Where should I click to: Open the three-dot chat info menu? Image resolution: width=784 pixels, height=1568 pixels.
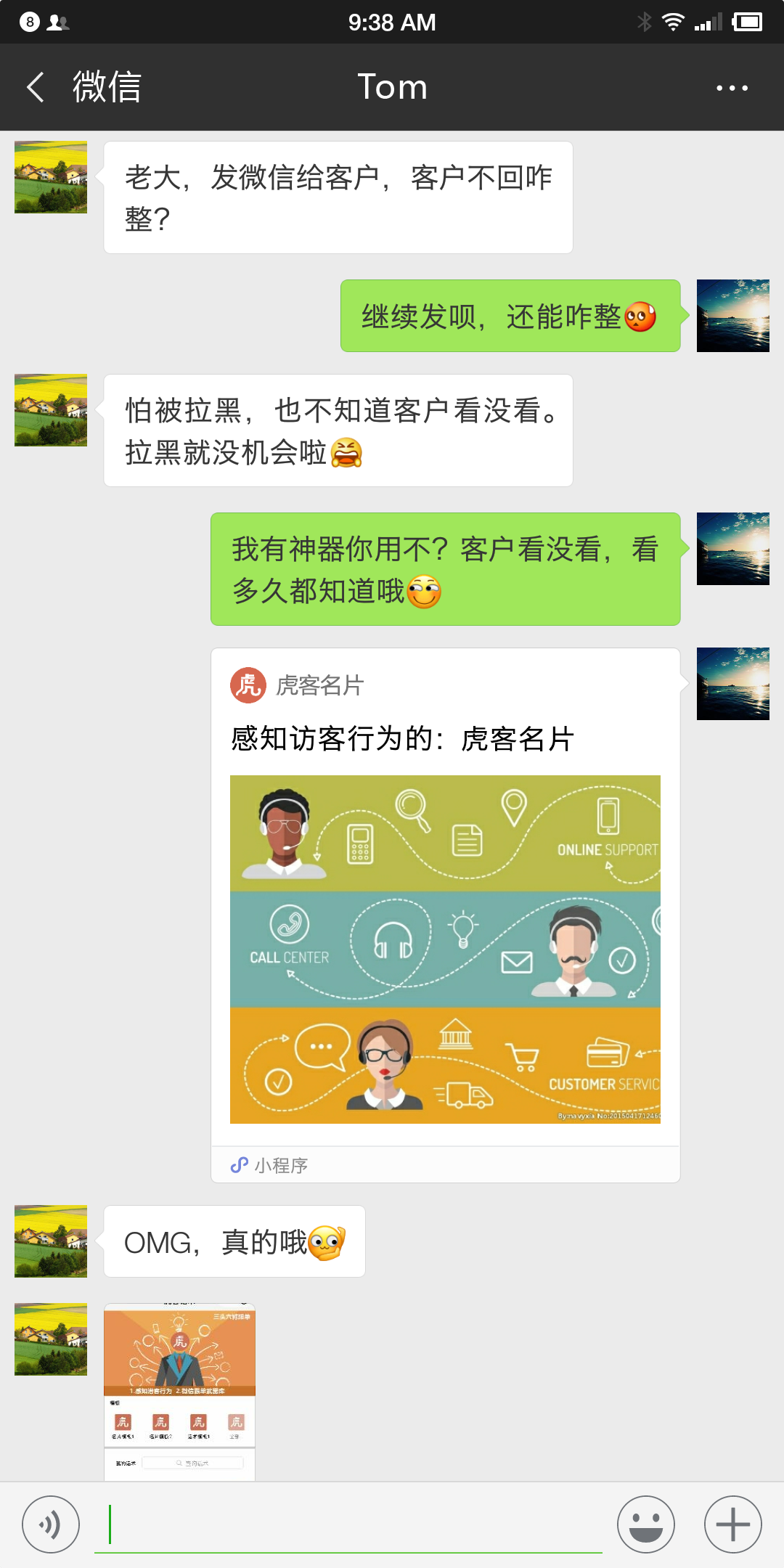(x=732, y=88)
